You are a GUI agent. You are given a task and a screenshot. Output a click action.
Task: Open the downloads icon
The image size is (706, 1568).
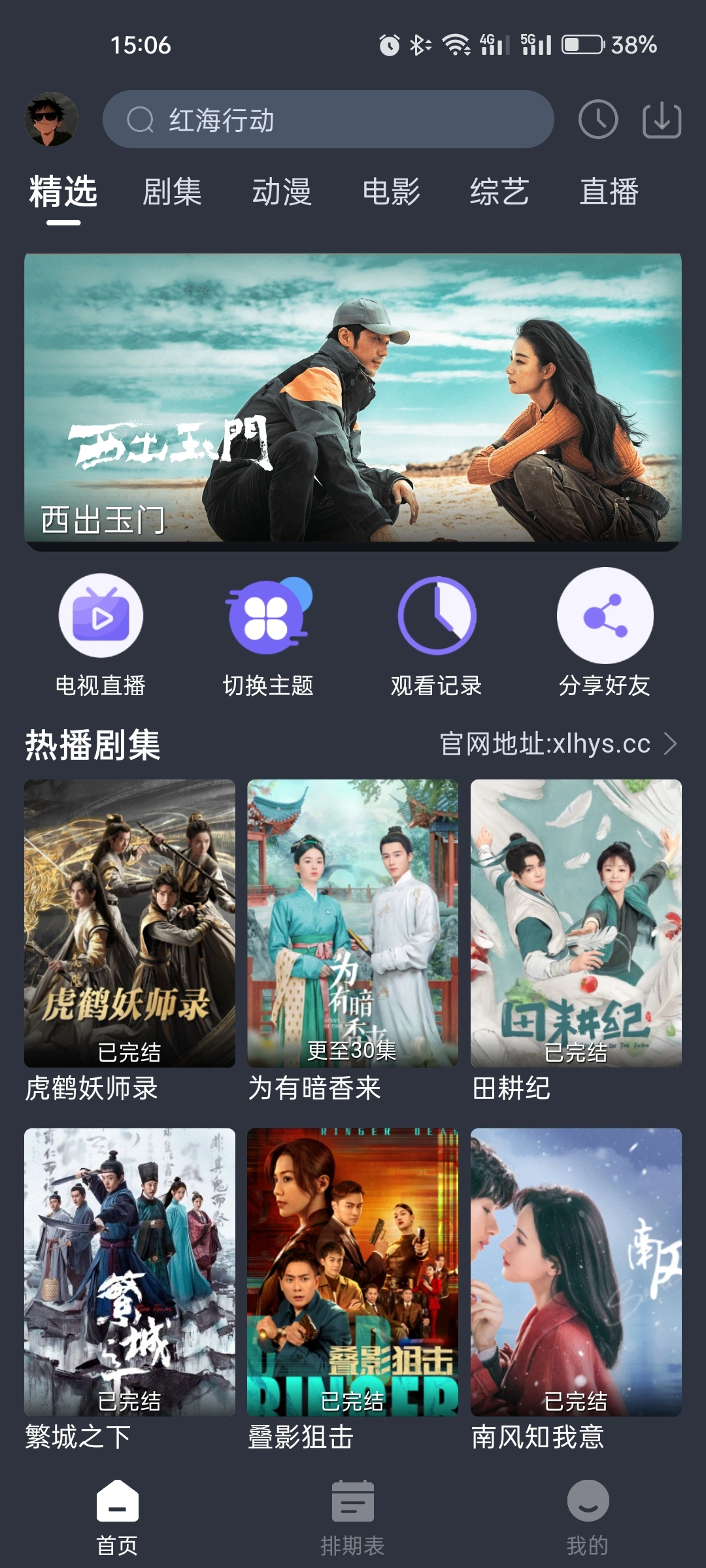point(662,120)
